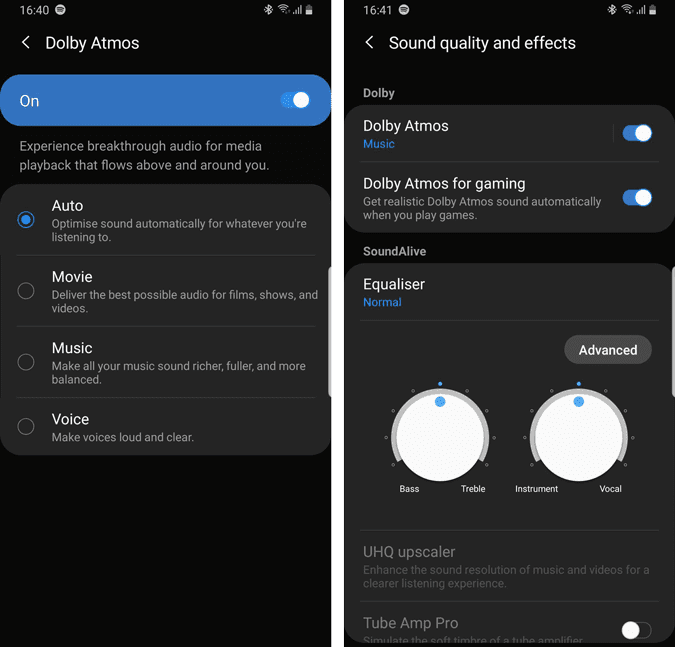
Task: Select the Auto sound mode
Action: (x=166, y=220)
